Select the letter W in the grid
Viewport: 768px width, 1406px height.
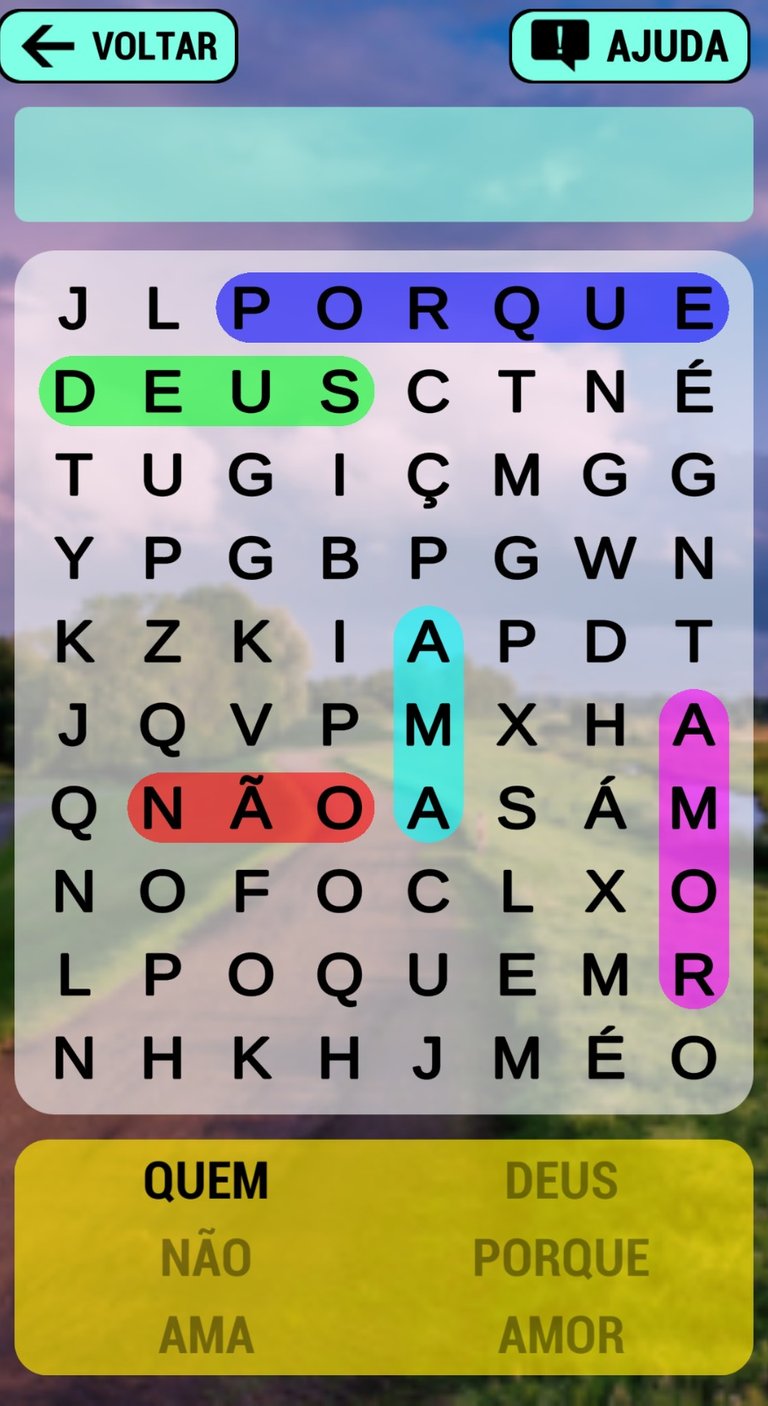[605, 559]
